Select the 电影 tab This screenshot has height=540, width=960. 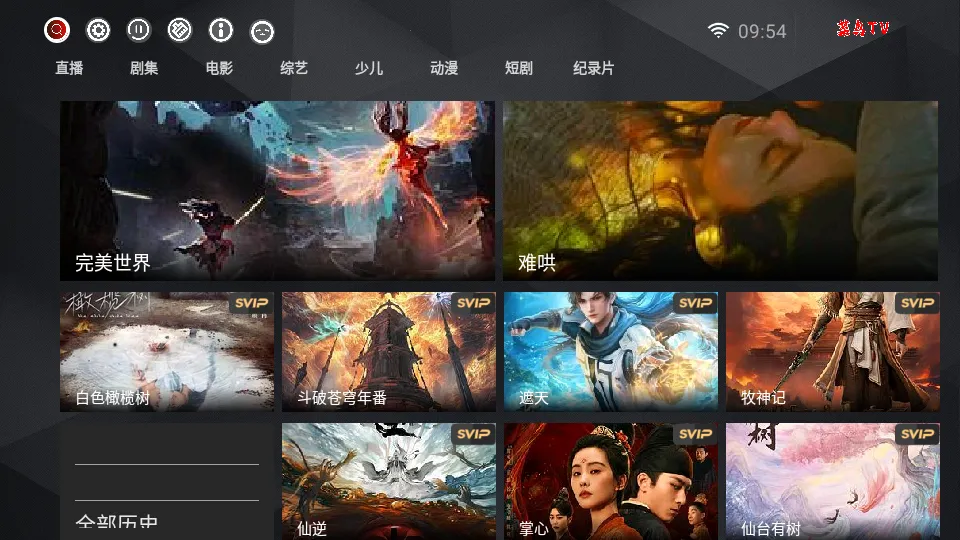[x=219, y=69]
